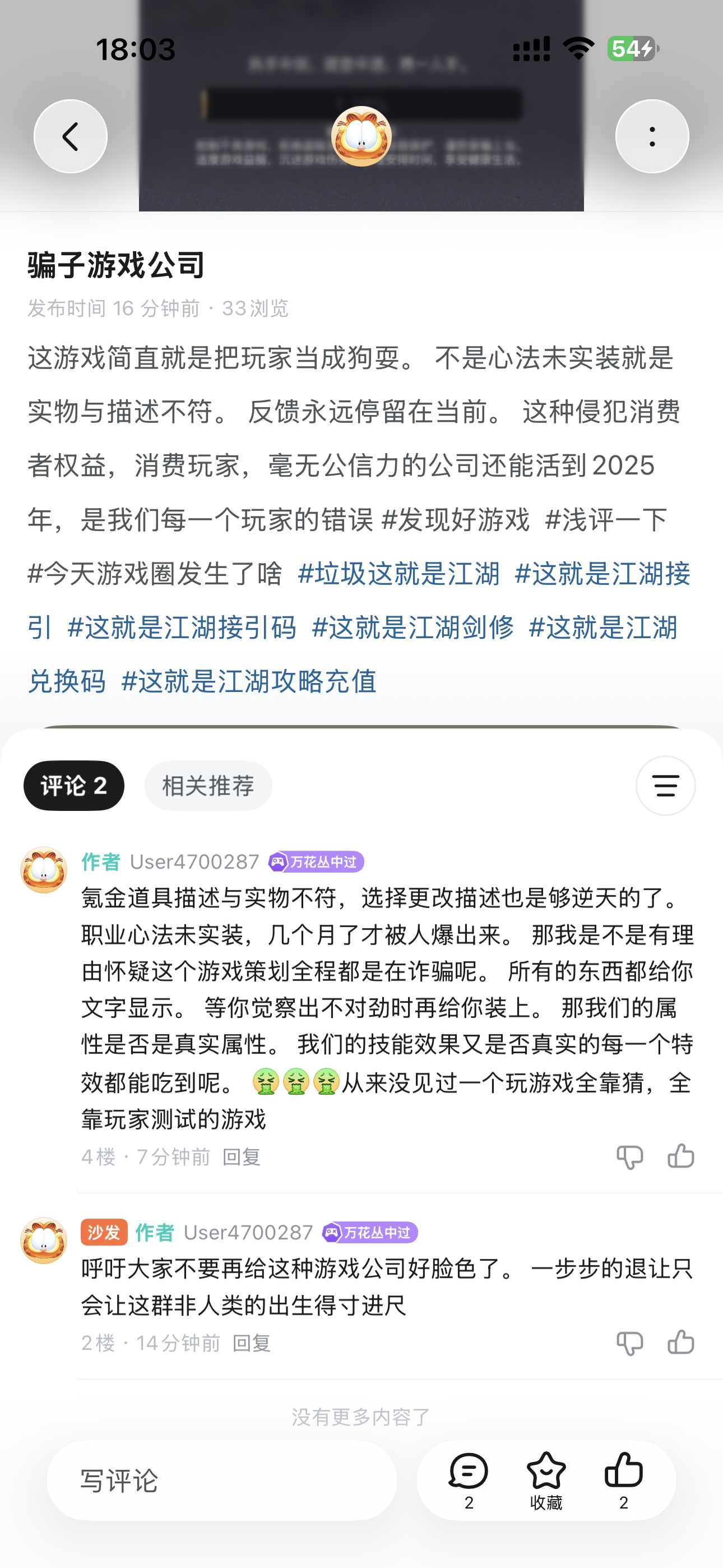Select the 评论 2 tab

tap(73, 785)
